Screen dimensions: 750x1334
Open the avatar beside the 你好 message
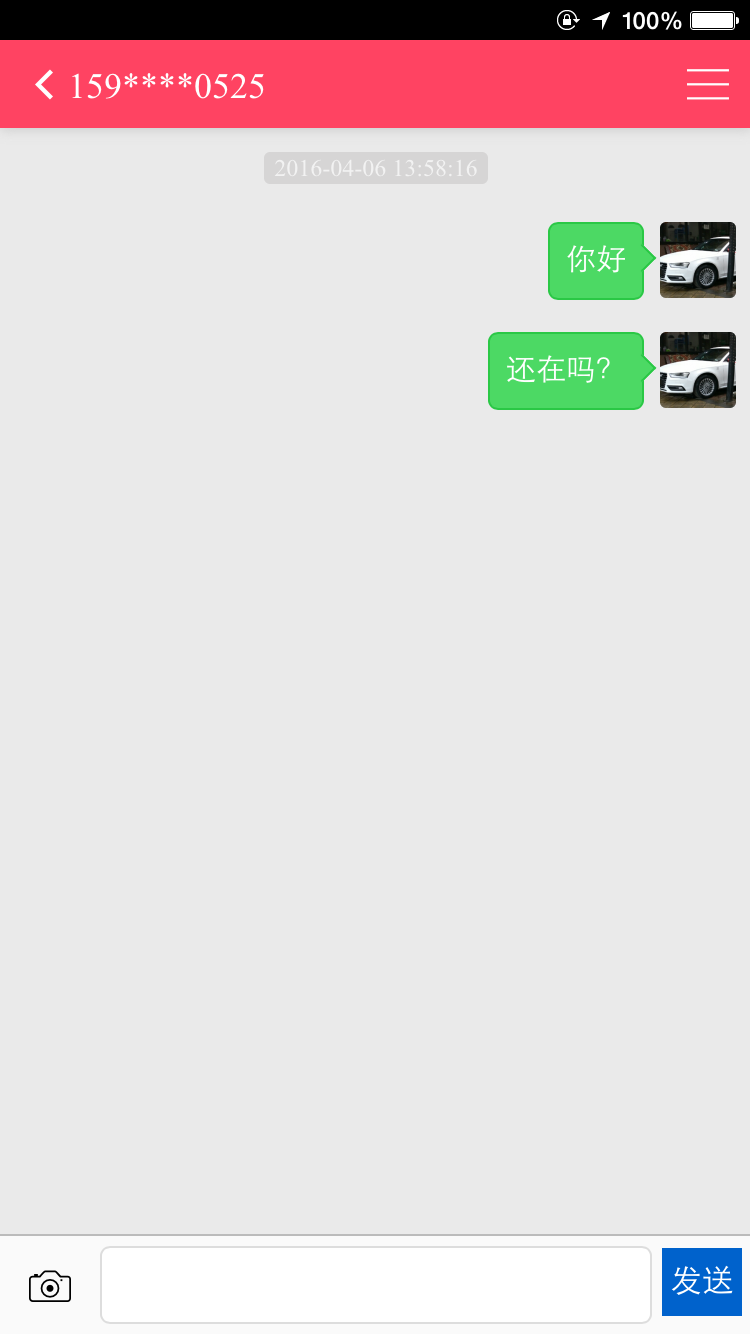698,260
